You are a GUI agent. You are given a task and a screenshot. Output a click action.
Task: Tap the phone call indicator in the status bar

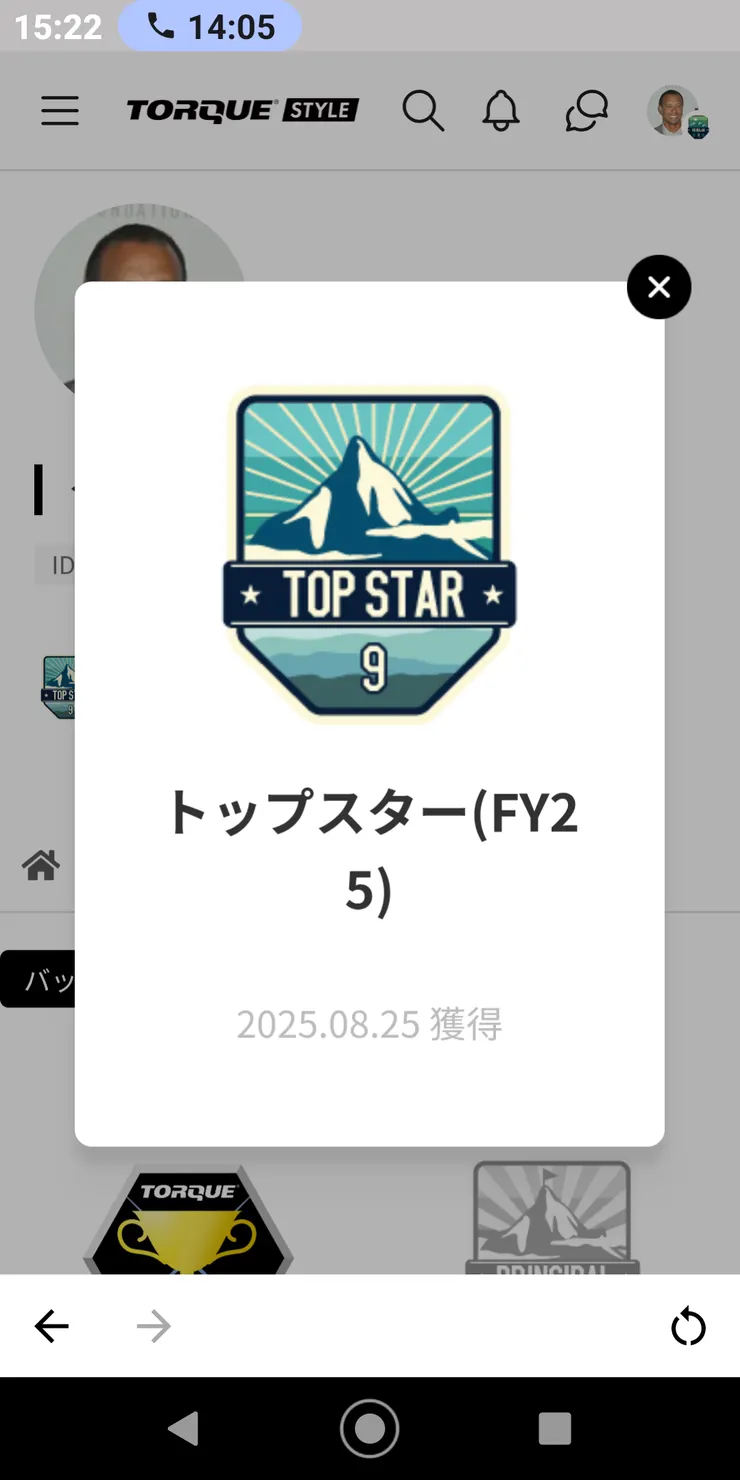click(x=207, y=26)
